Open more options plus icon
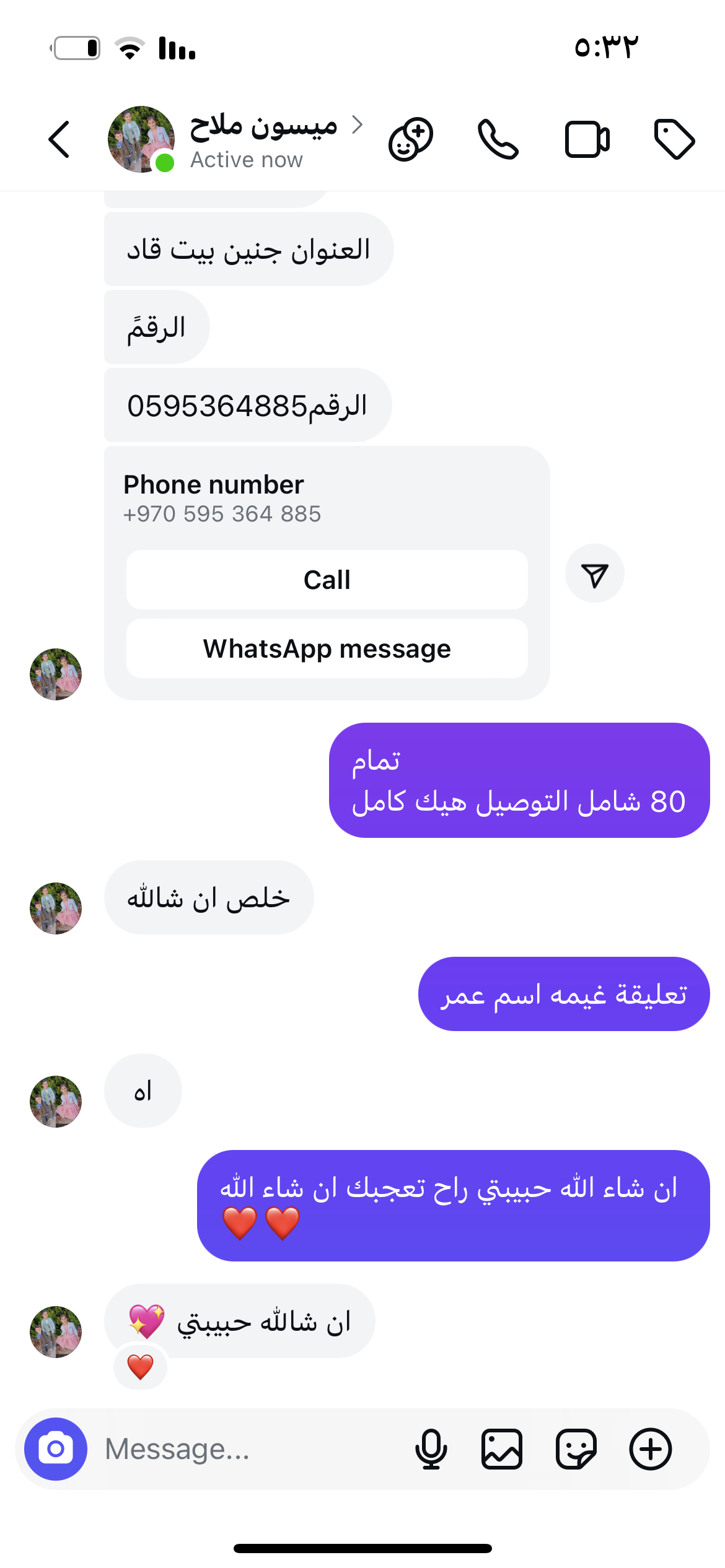 650,1449
